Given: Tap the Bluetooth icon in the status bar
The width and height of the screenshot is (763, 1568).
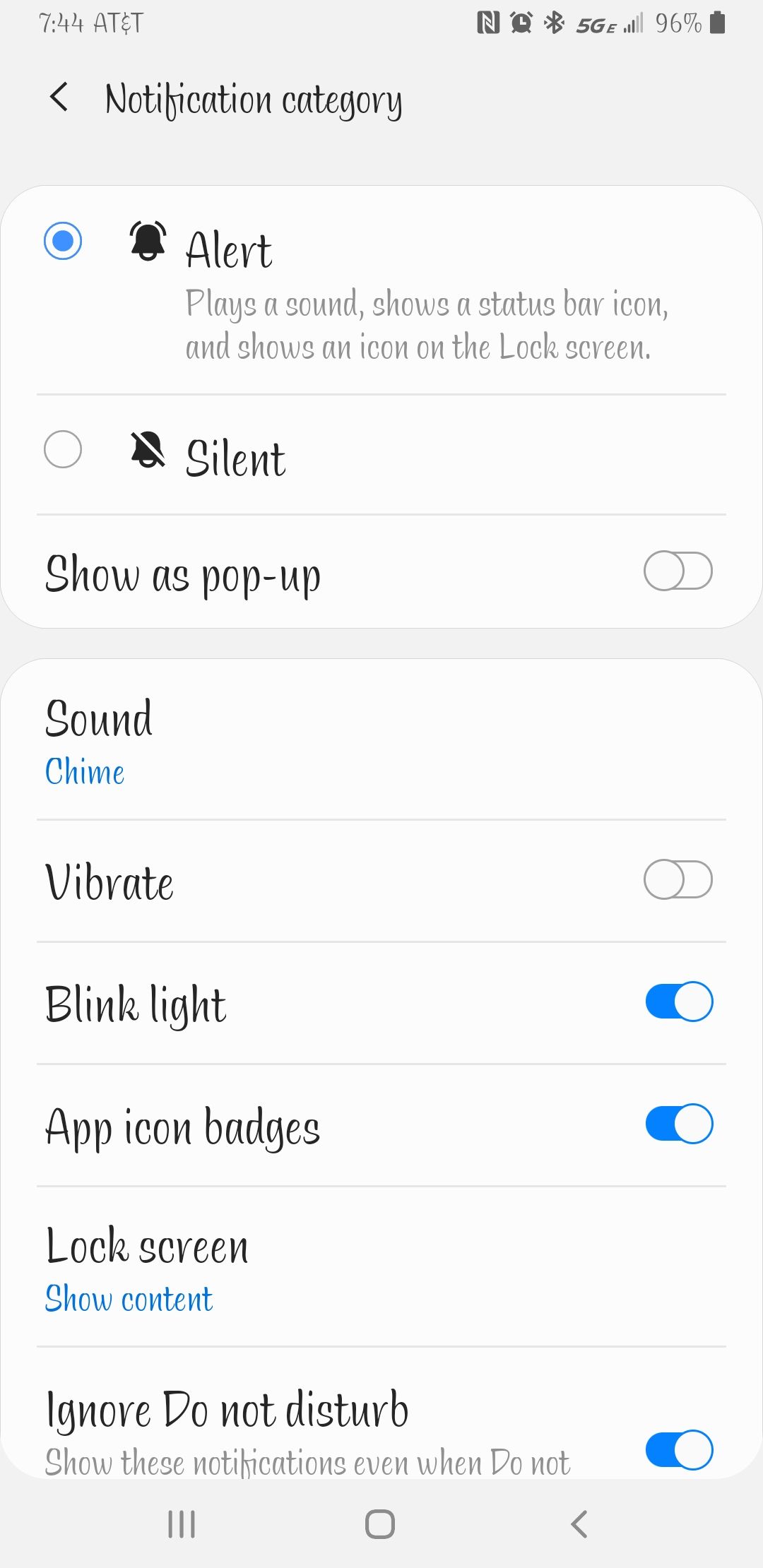Looking at the screenshot, I should (x=555, y=23).
